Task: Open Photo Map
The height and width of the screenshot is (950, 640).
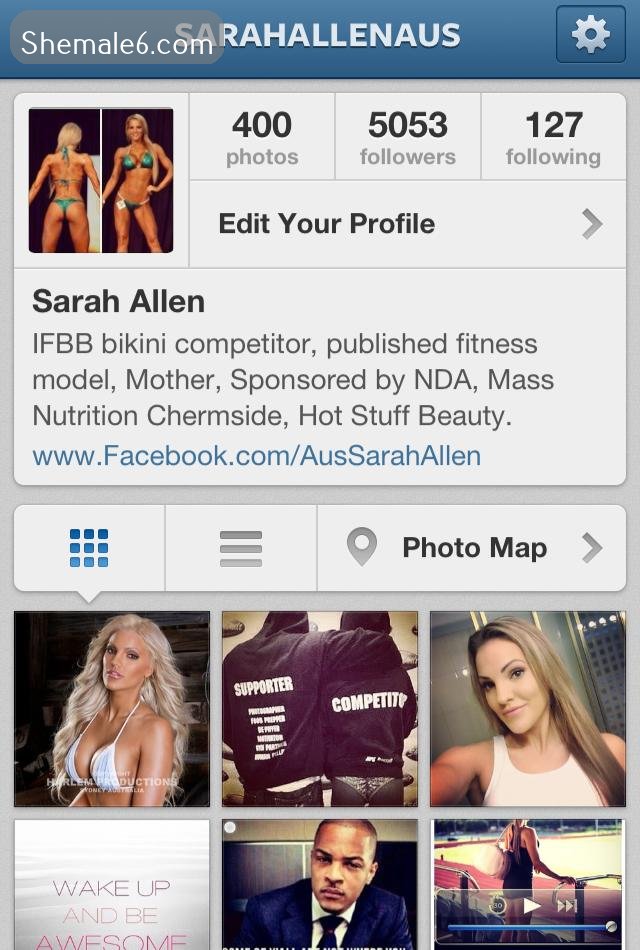Action: (x=473, y=548)
